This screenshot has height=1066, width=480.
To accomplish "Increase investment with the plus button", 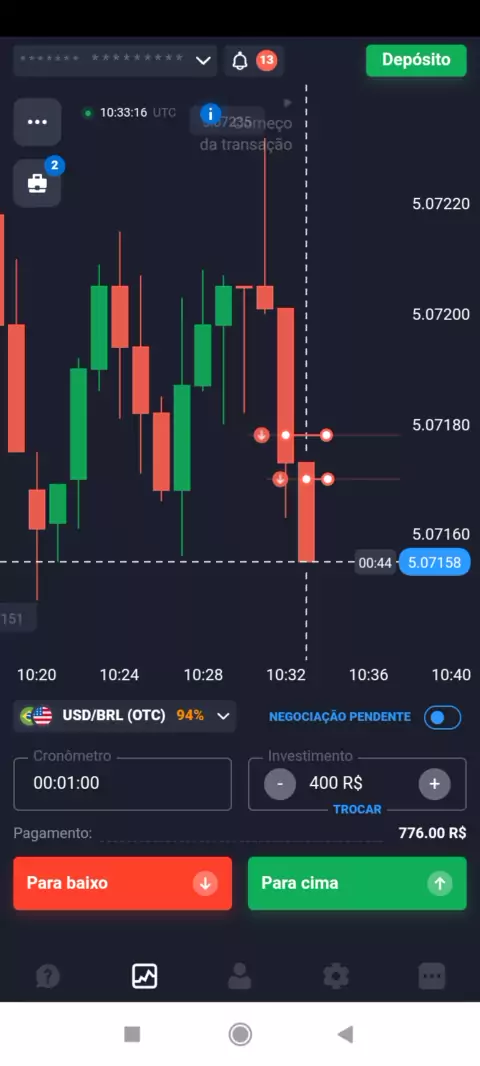I will pyautogui.click(x=434, y=784).
